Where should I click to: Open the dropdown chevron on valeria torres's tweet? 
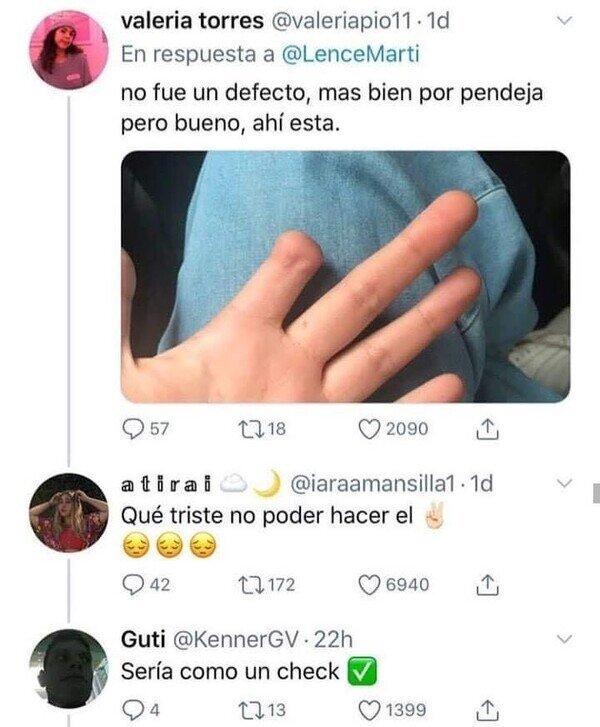click(x=565, y=20)
